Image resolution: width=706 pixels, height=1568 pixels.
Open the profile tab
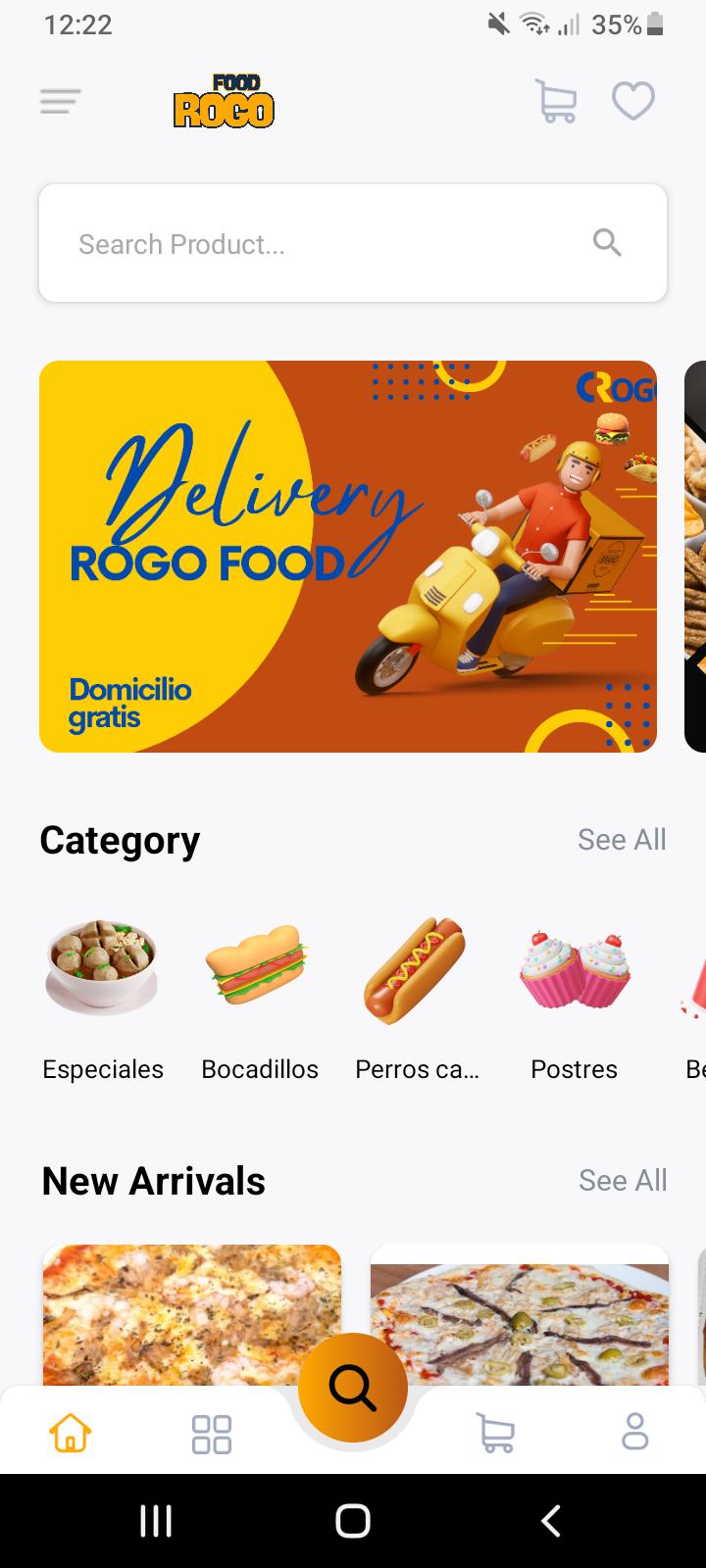pos(635,1432)
